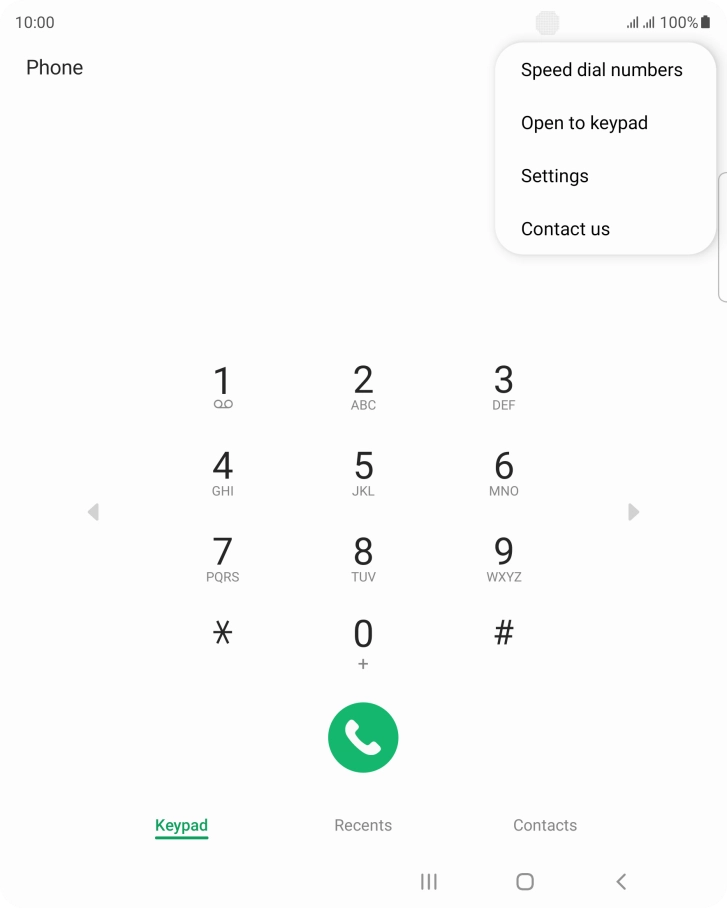Enter digit 0 on keypad
The height and width of the screenshot is (908, 727).
pyautogui.click(x=363, y=641)
